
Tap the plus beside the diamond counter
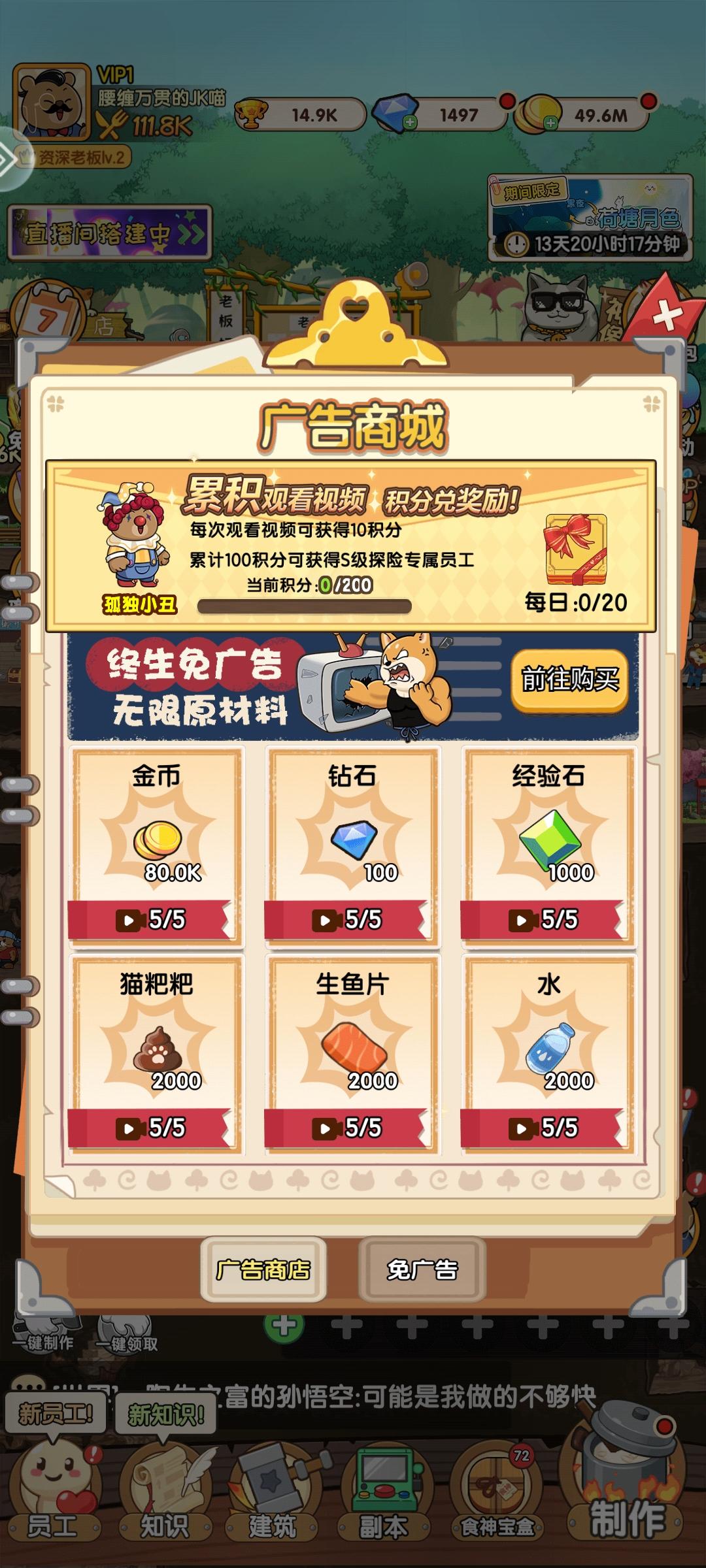click(x=409, y=123)
